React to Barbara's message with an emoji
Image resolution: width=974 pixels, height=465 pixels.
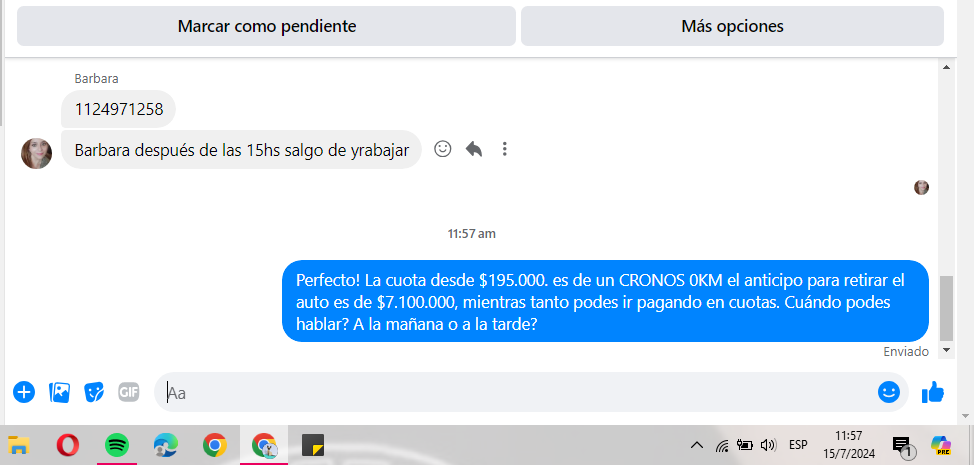pyautogui.click(x=443, y=149)
